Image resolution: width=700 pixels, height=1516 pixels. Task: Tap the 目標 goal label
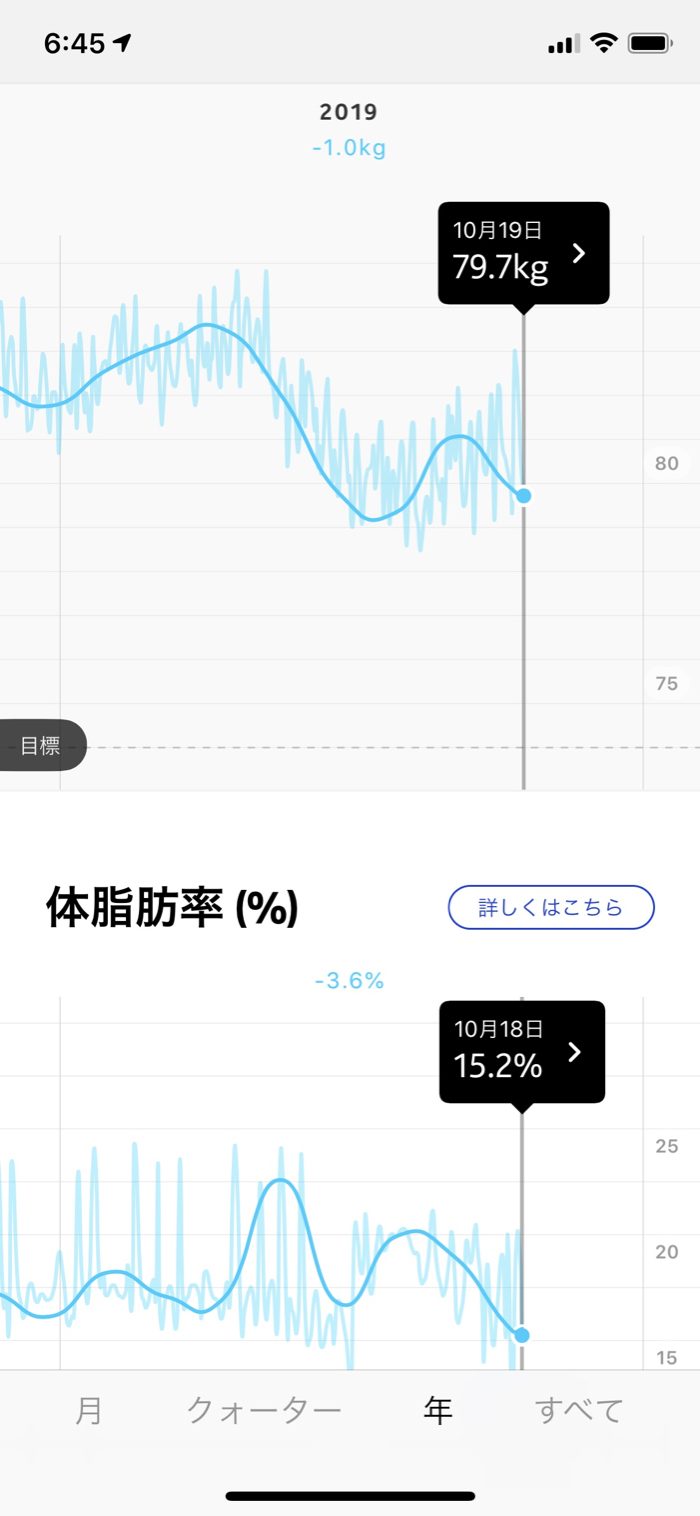41,746
